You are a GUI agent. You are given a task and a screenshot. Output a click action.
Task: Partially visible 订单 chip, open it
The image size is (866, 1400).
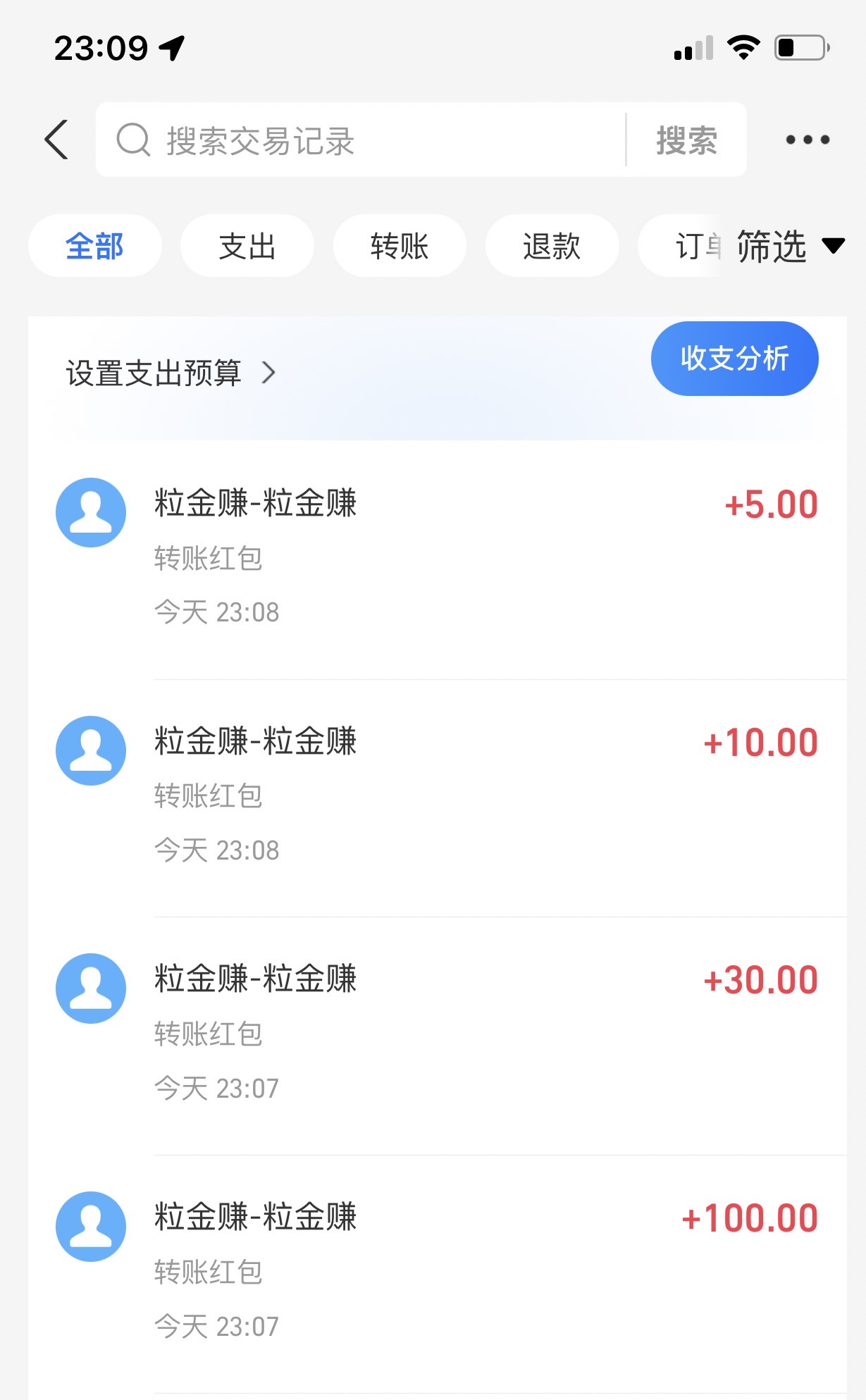[694, 245]
